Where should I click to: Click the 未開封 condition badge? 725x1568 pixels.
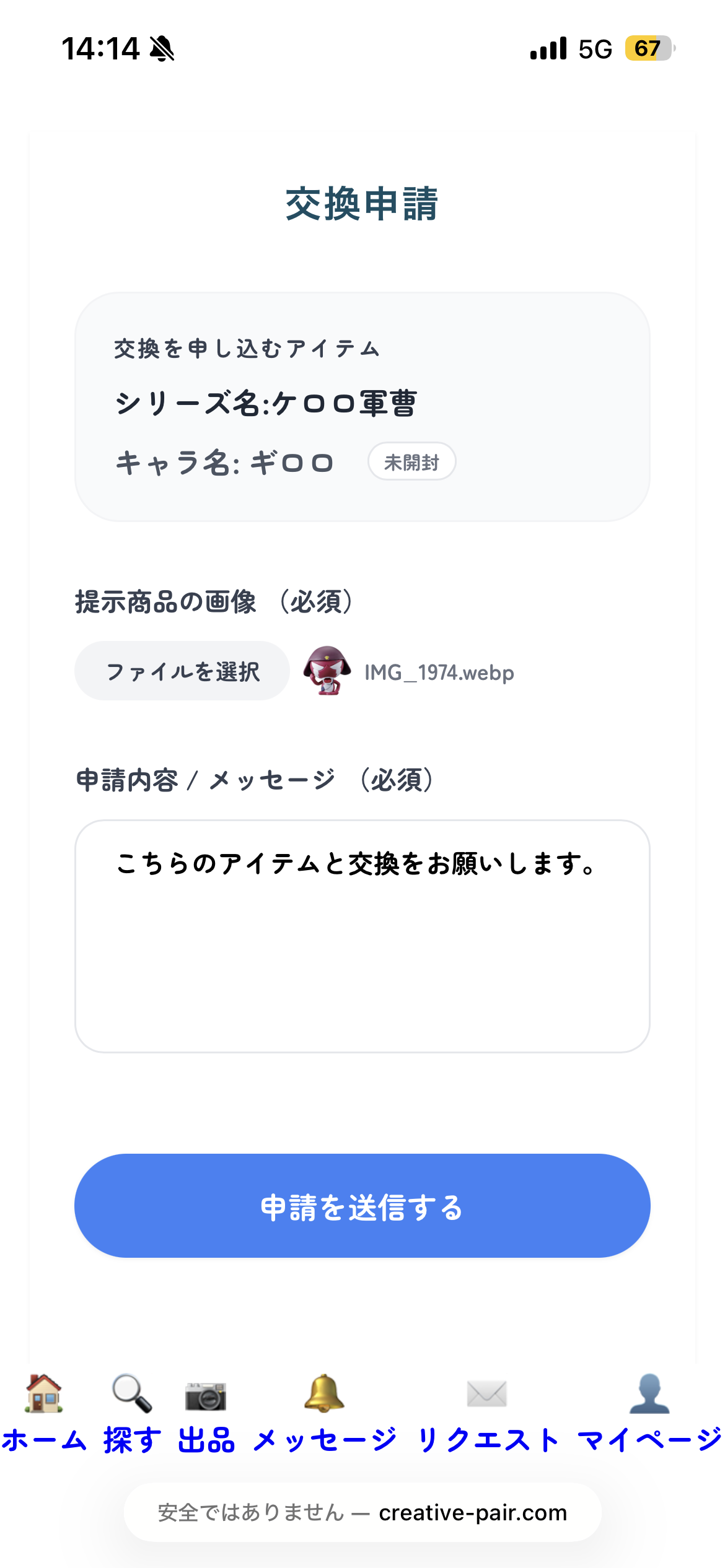pos(411,461)
